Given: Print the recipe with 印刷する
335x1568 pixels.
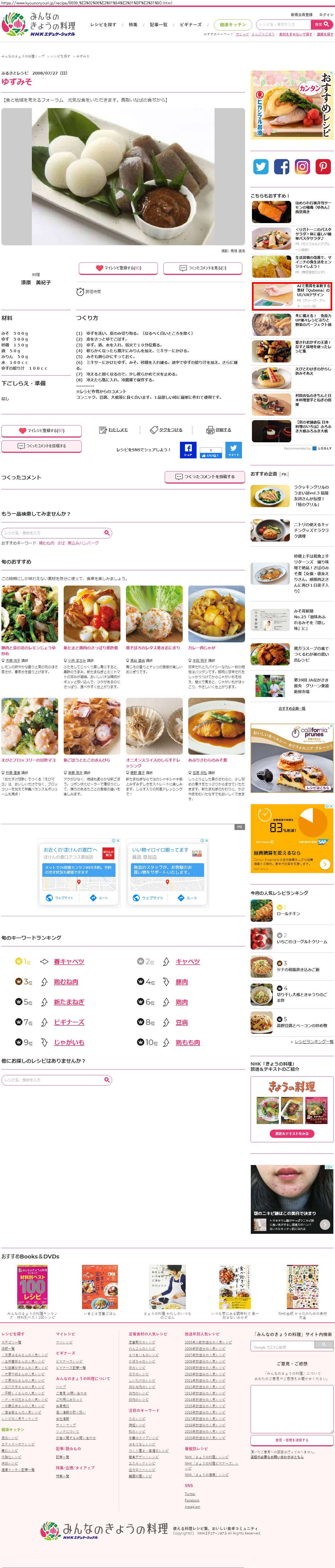Looking at the screenshot, I should tap(219, 430).
